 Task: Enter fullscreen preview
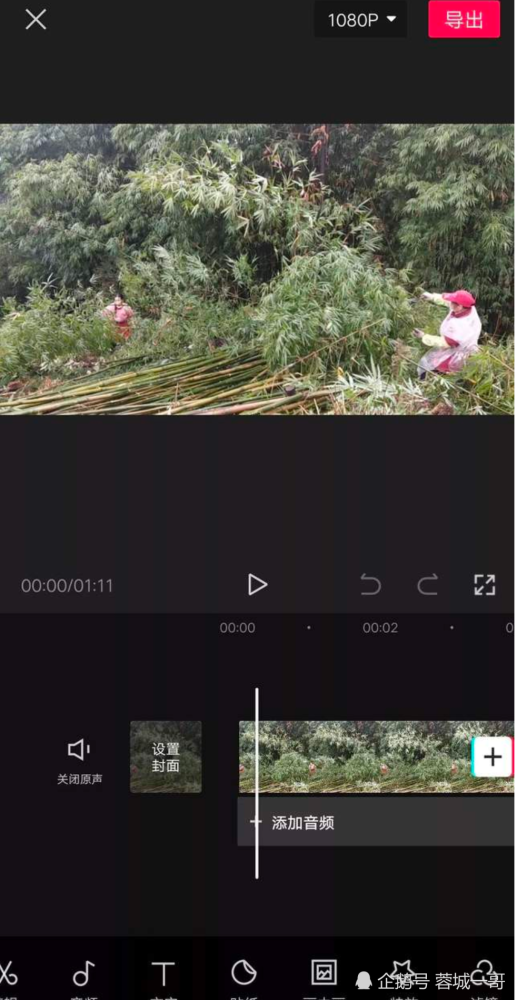click(x=484, y=585)
